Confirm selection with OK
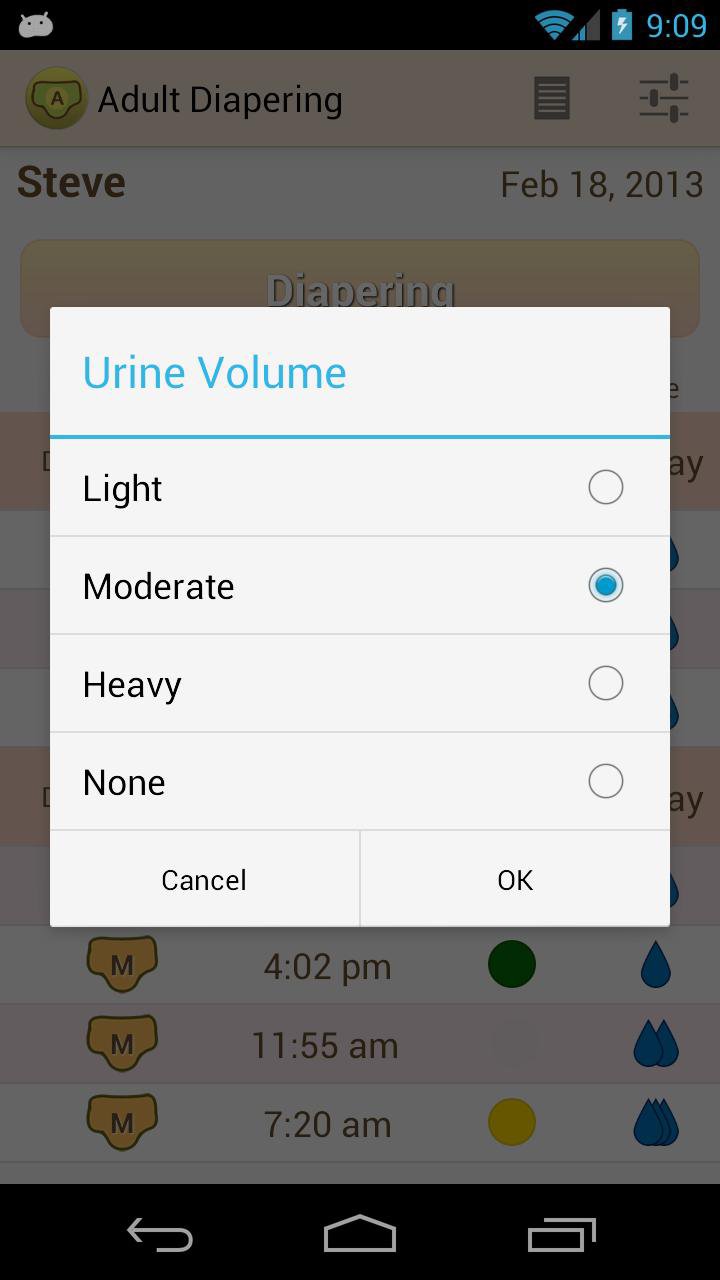The height and width of the screenshot is (1280, 720). 515,880
